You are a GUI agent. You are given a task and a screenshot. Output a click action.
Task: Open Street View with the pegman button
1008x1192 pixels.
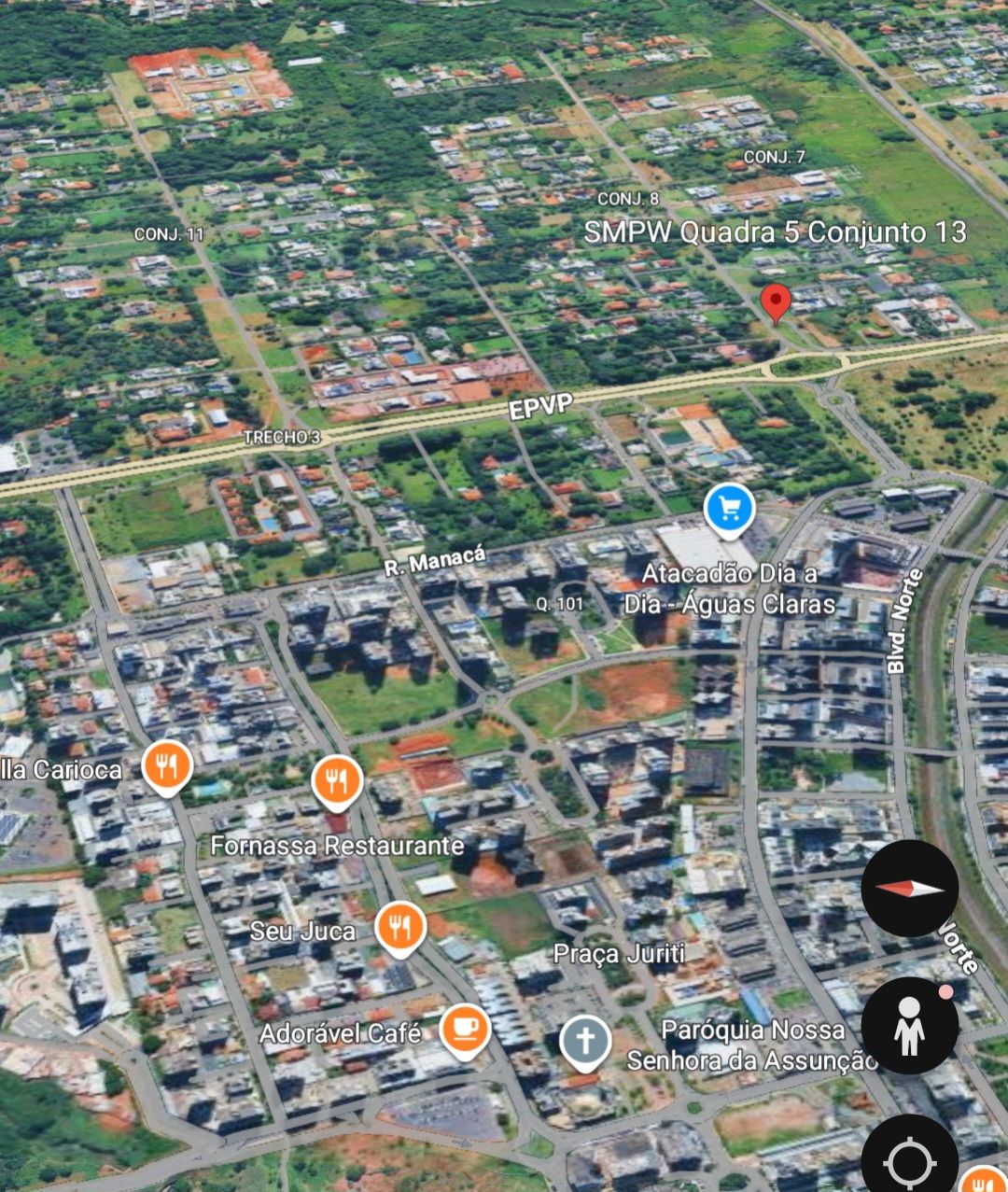coord(909,1025)
